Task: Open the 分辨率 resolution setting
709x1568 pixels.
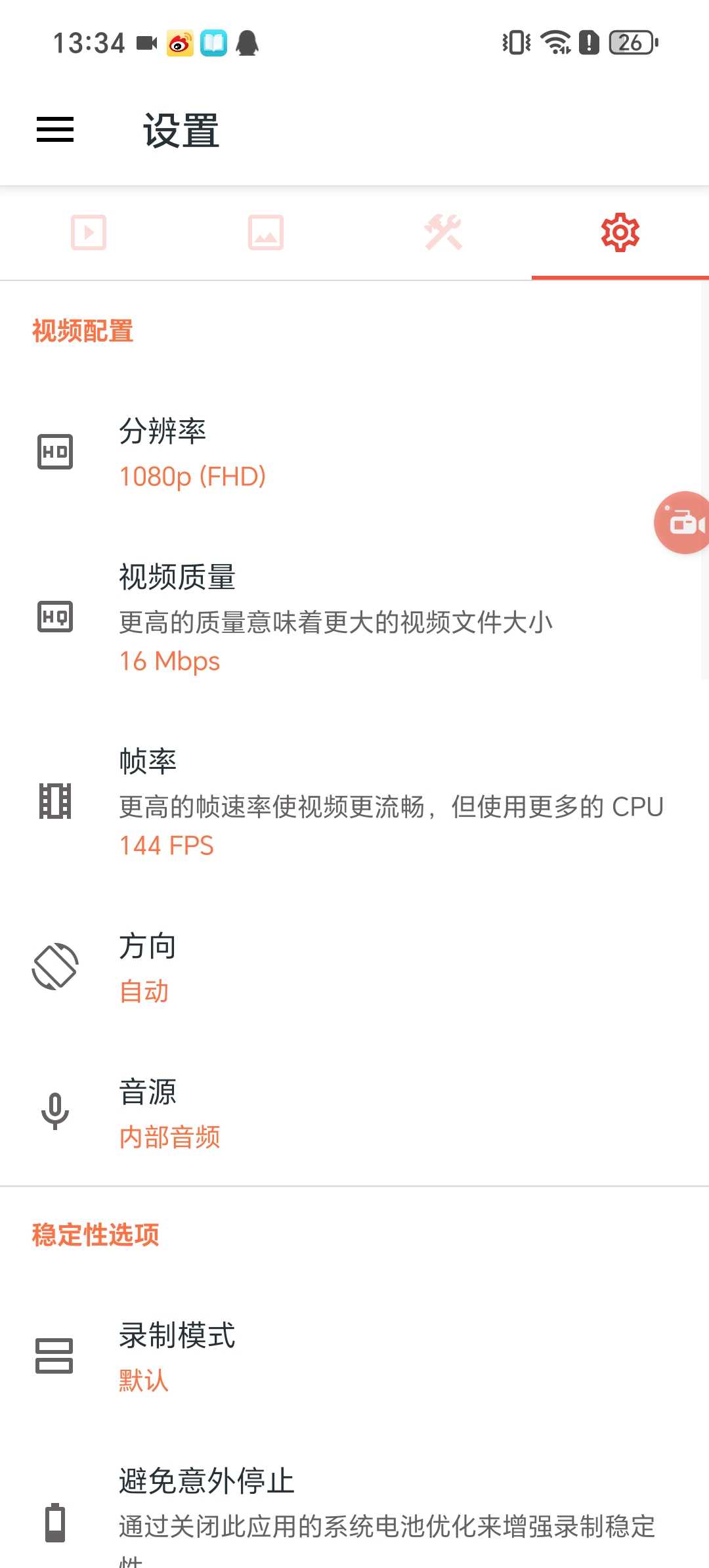Action: tap(354, 453)
